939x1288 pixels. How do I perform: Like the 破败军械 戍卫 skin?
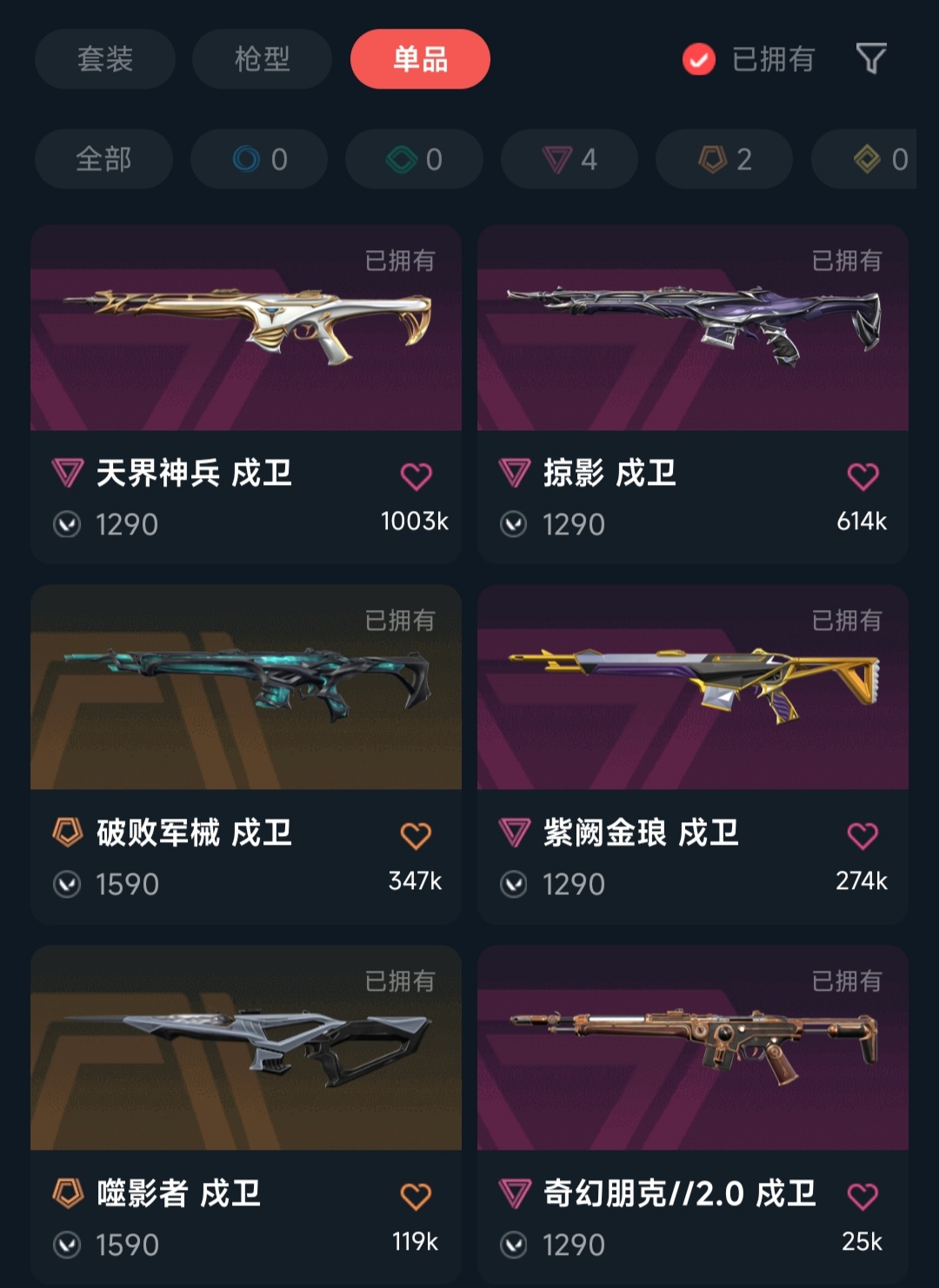pyautogui.click(x=416, y=836)
